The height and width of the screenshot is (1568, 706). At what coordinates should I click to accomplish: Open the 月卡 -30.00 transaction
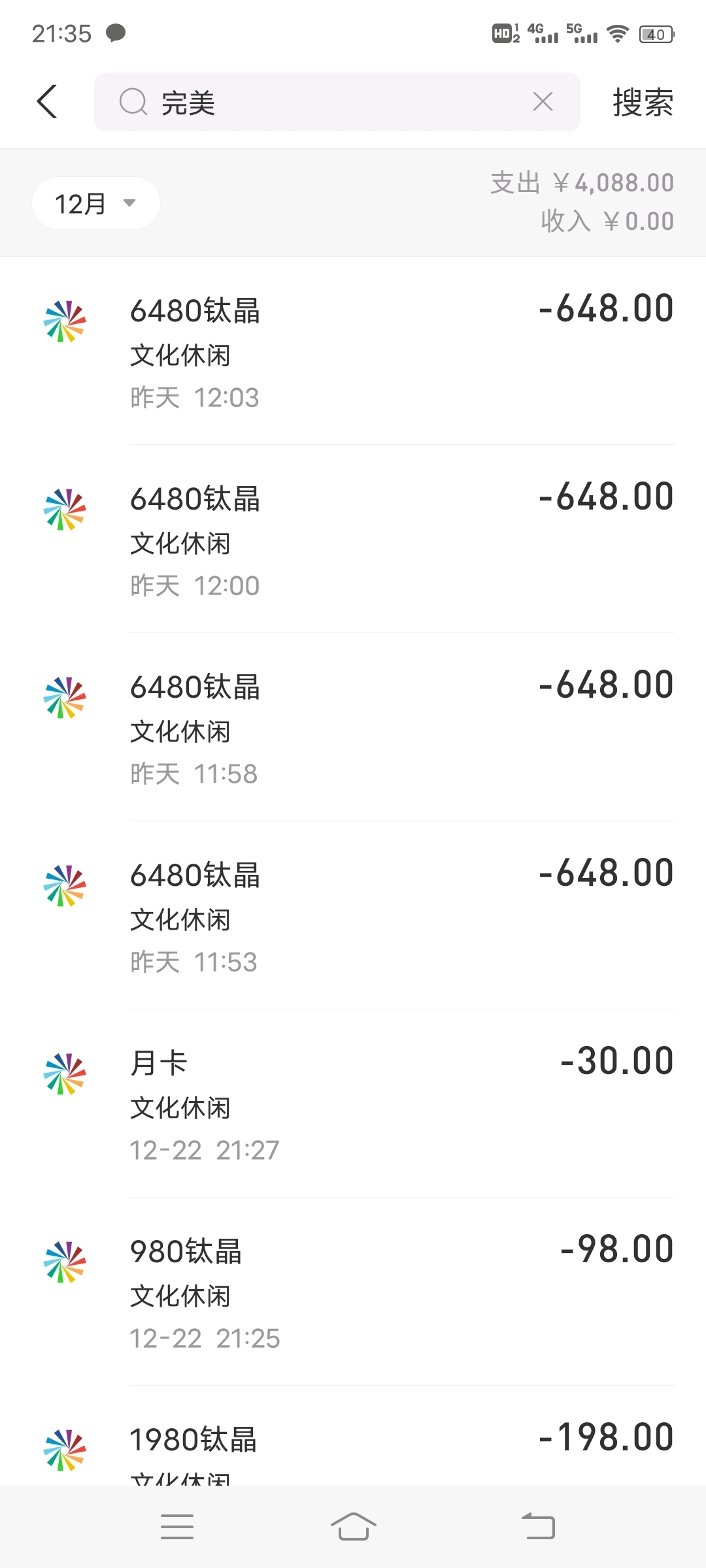(x=353, y=1104)
